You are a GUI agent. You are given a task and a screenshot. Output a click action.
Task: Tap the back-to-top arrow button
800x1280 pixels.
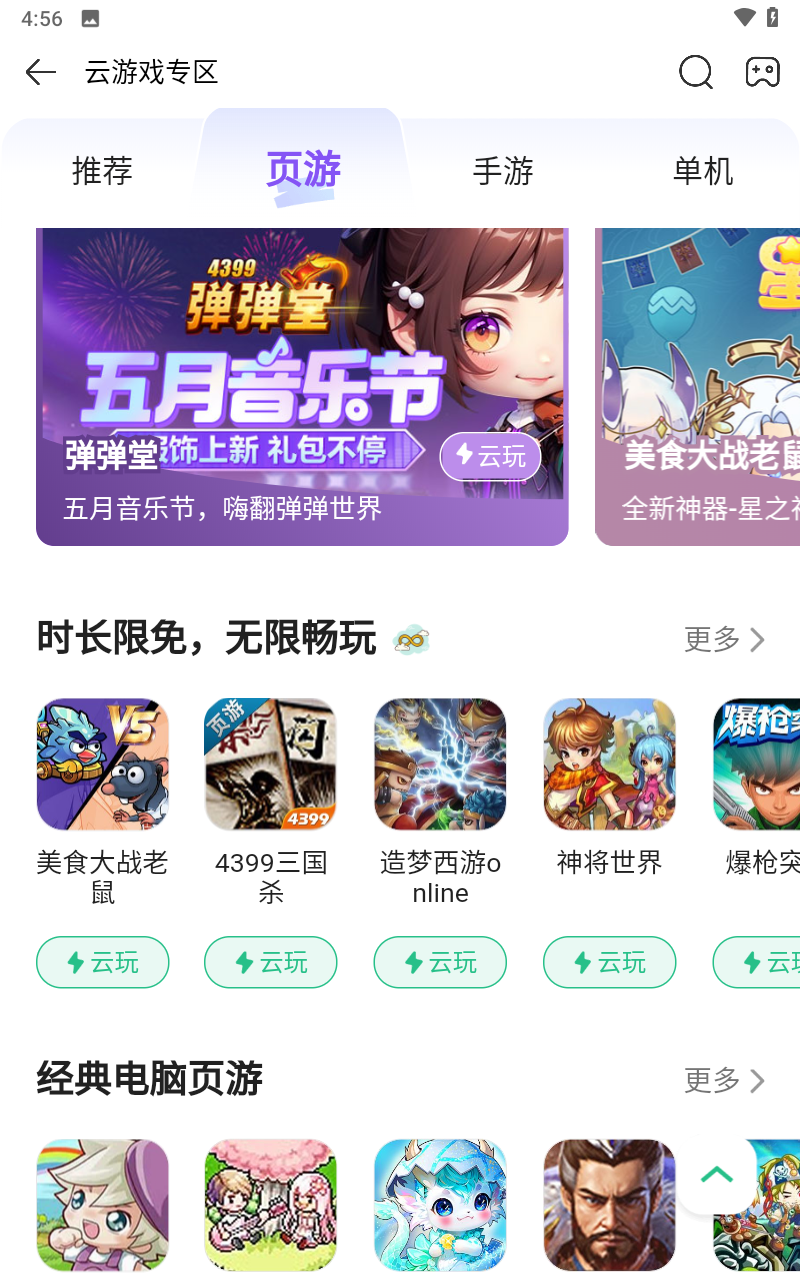(x=717, y=1175)
